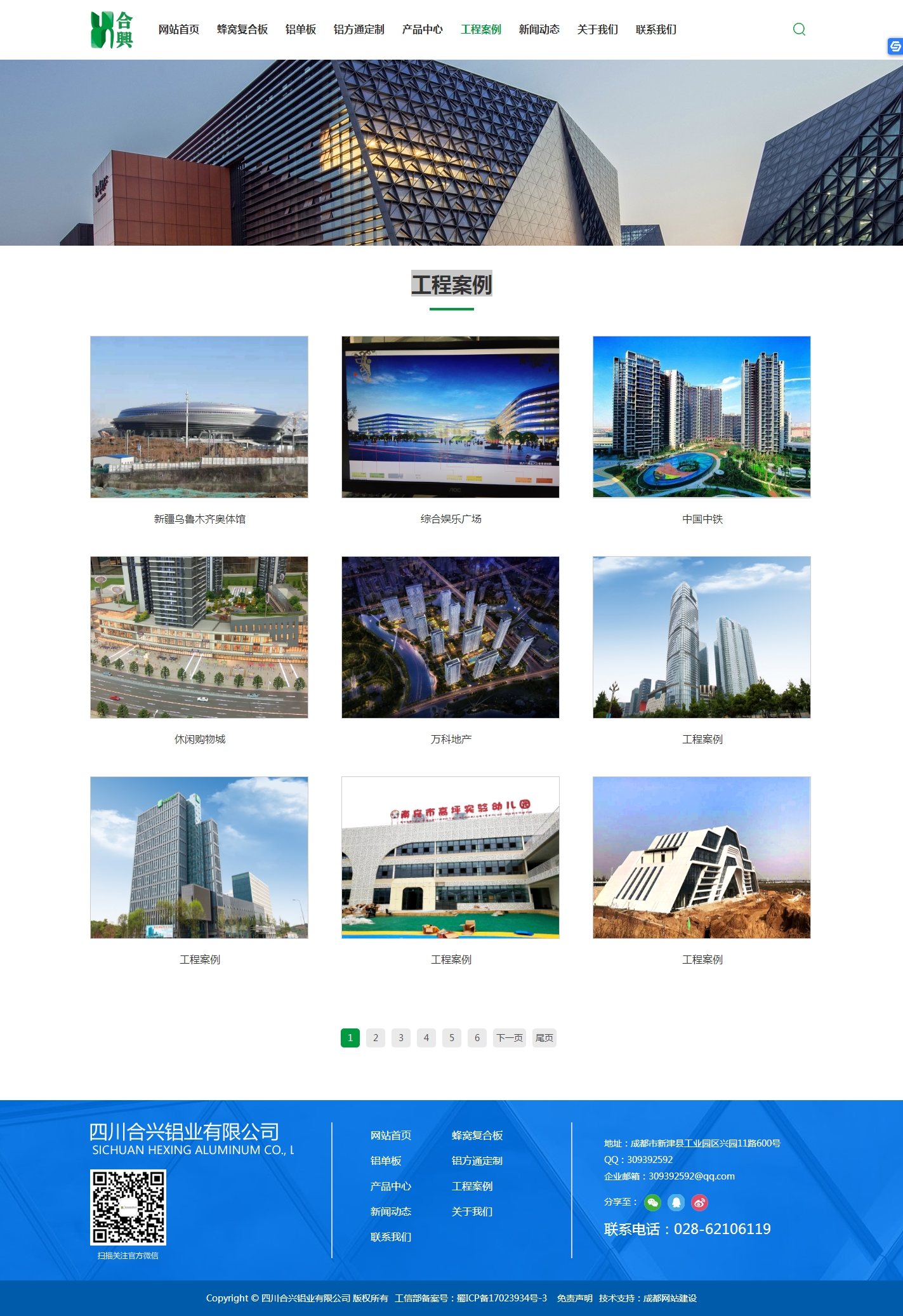Viewport: 903px width, 1316px height.
Task: Open 新闻动态 in top navigation
Action: [539, 29]
